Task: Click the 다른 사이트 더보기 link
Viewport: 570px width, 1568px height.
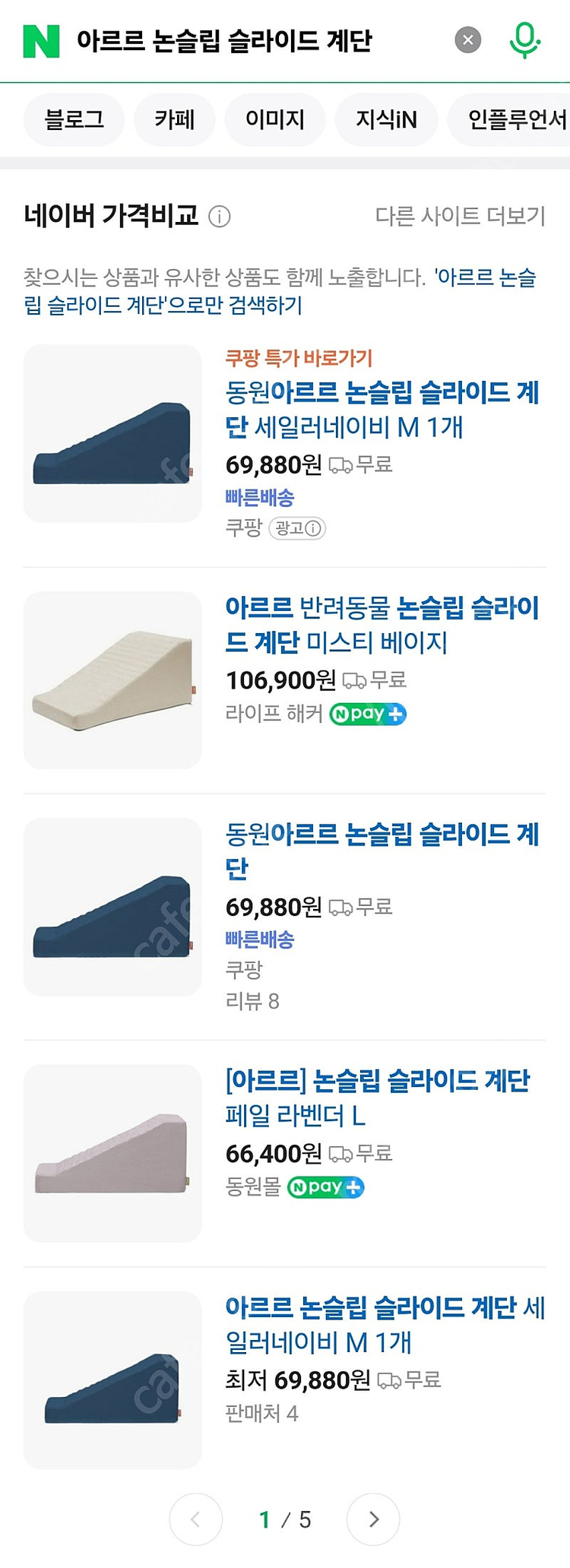Action: point(459,216)
